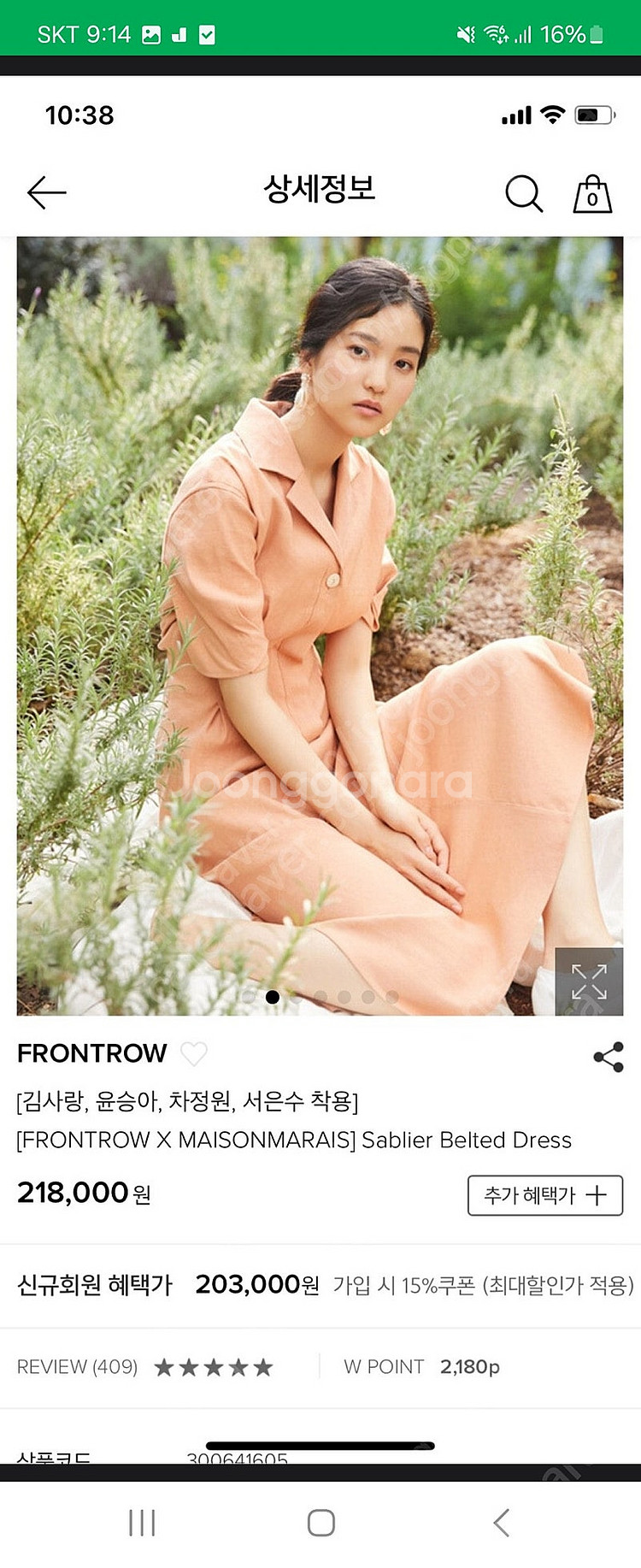This screenshot has height=1568, width=641.
Task: Tap the Android home button
Action: 320,1522
